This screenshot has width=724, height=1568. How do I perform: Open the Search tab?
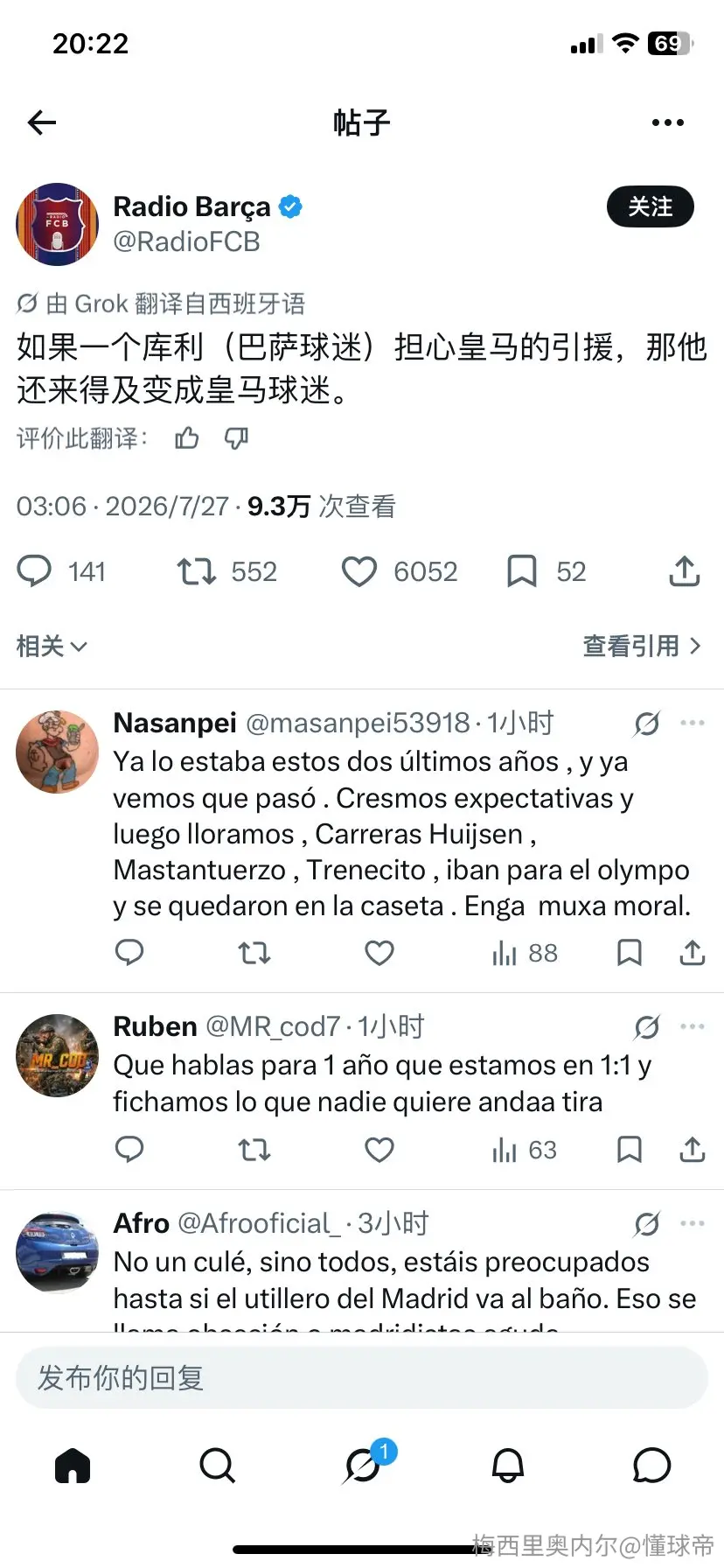pos(217,1465)
